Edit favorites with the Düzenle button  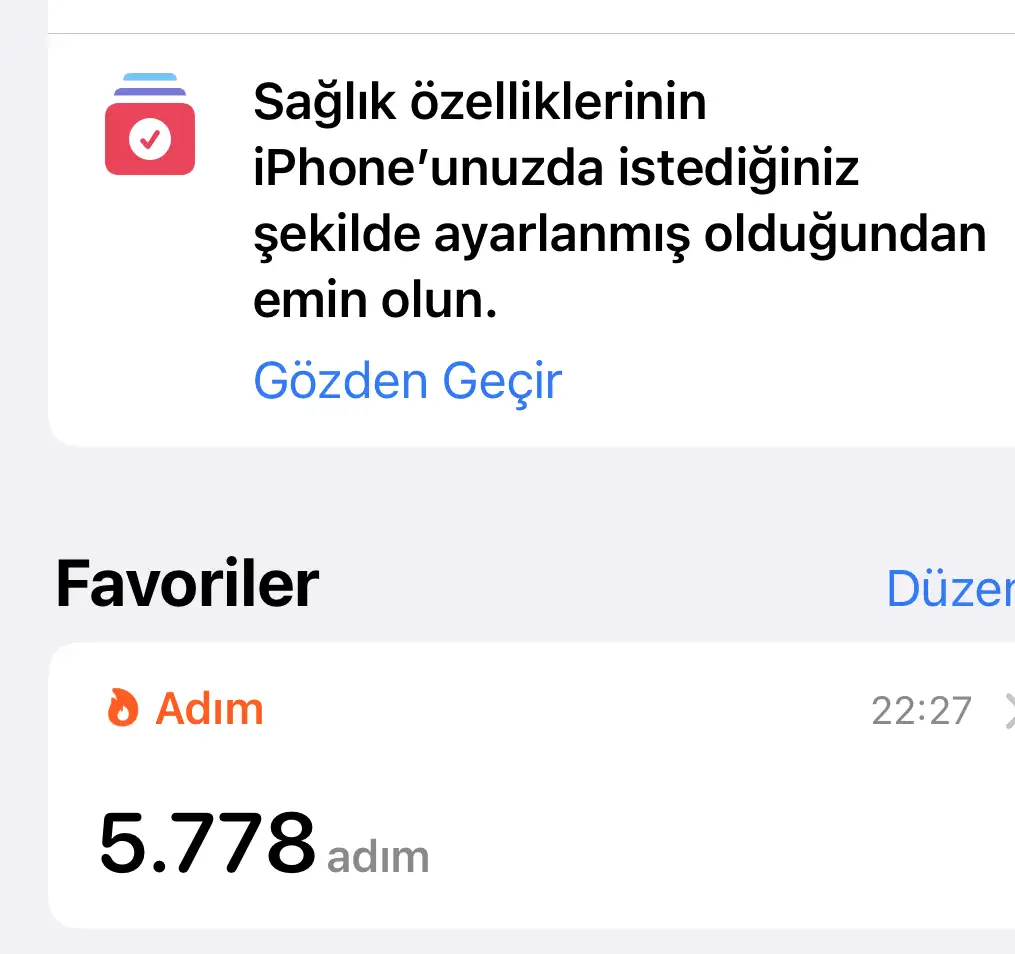[950, 589]
